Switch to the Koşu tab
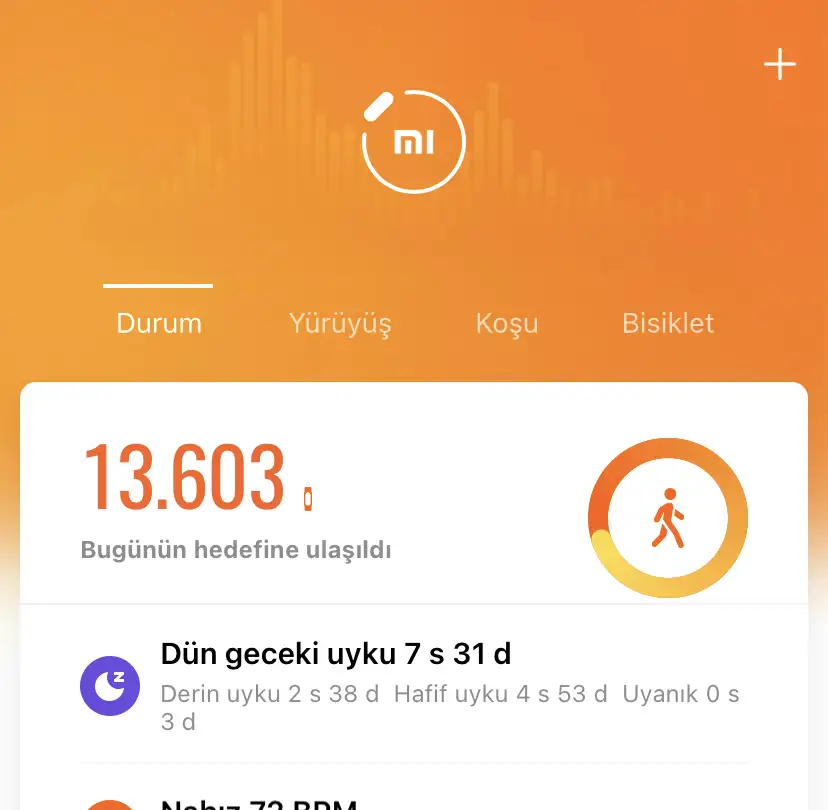 tap(507, 324)
